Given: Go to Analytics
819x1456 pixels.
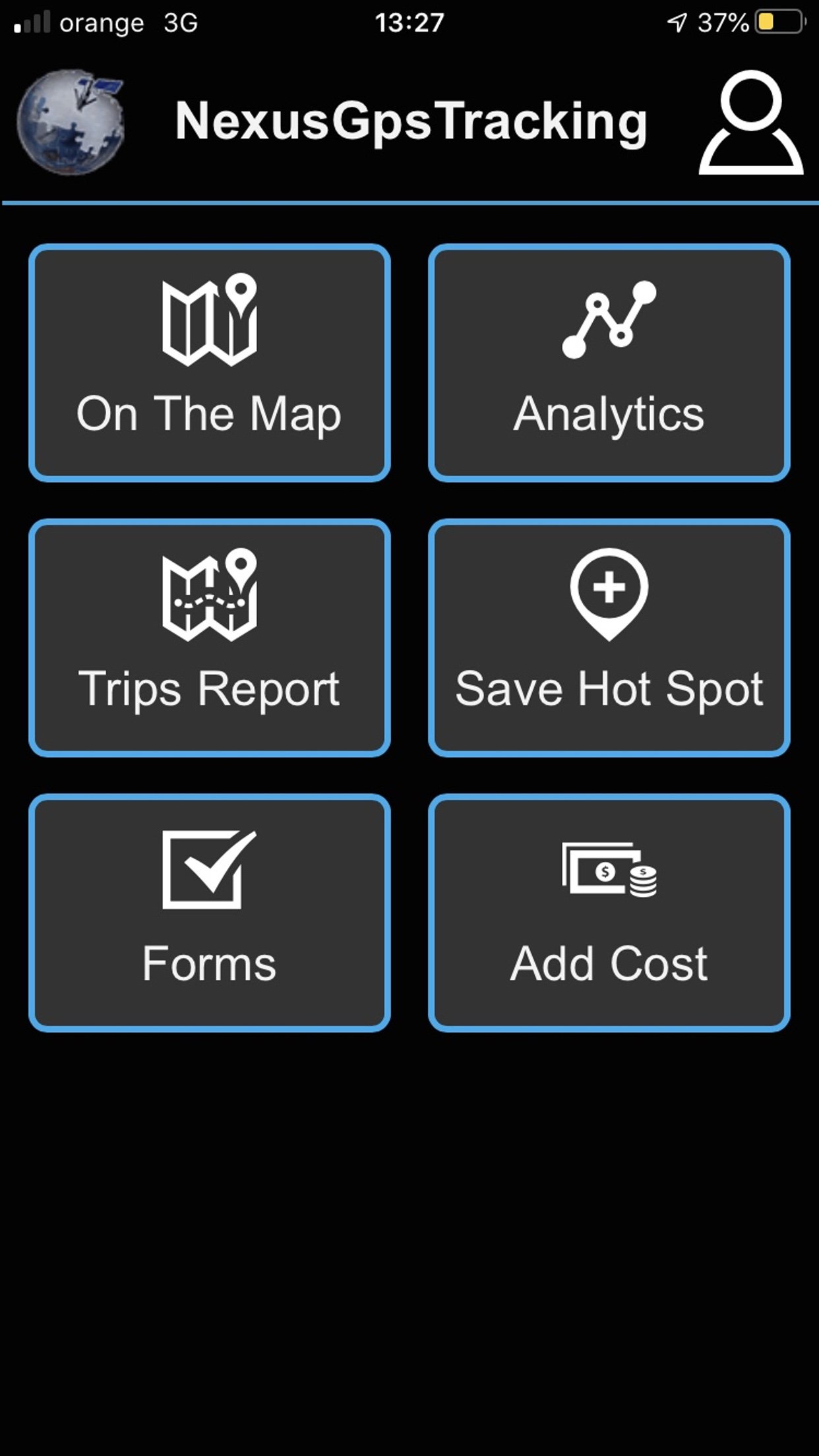Looking at the screenshot, I should (609, 363).
